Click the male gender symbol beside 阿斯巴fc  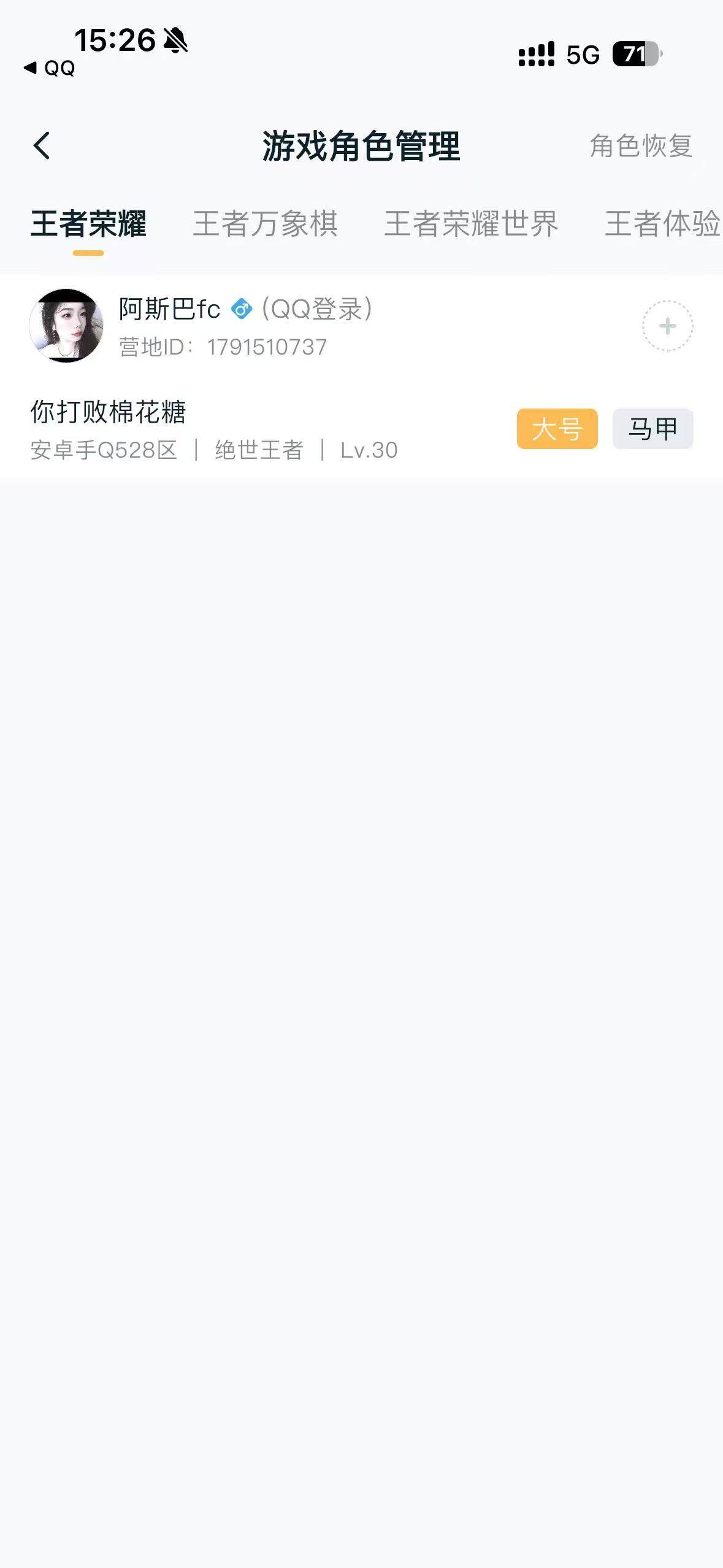[x=241, y=310]
